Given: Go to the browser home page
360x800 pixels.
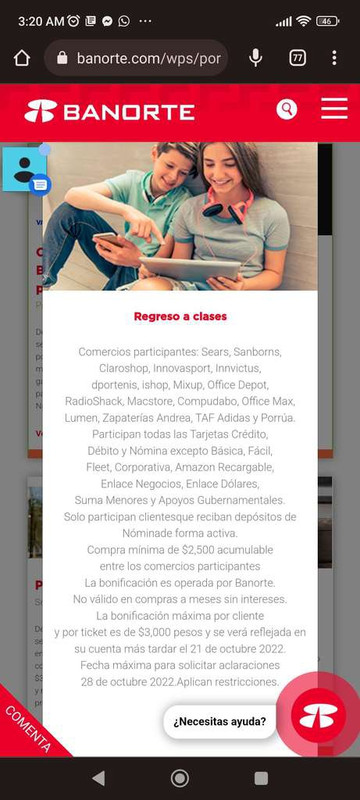Looking at the screenshot, I should point(22,58).
